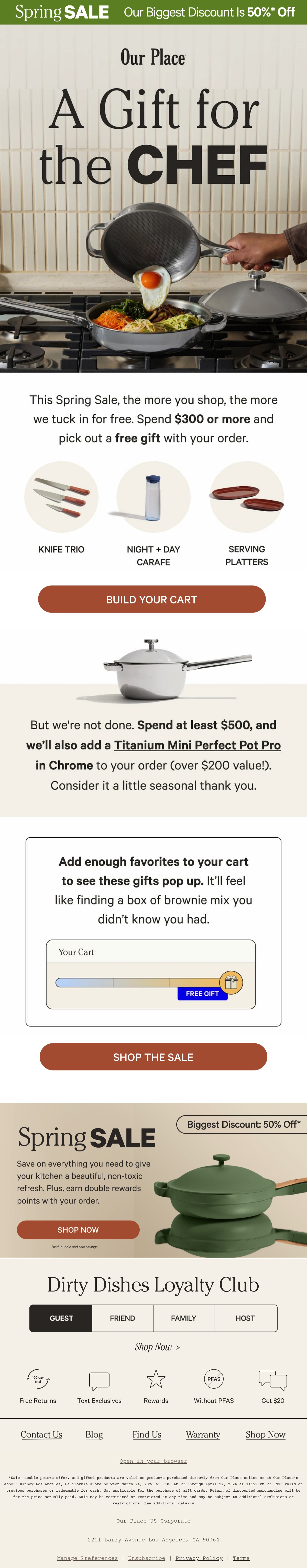Tap Open in your browser link

(x=153, y=1461)
